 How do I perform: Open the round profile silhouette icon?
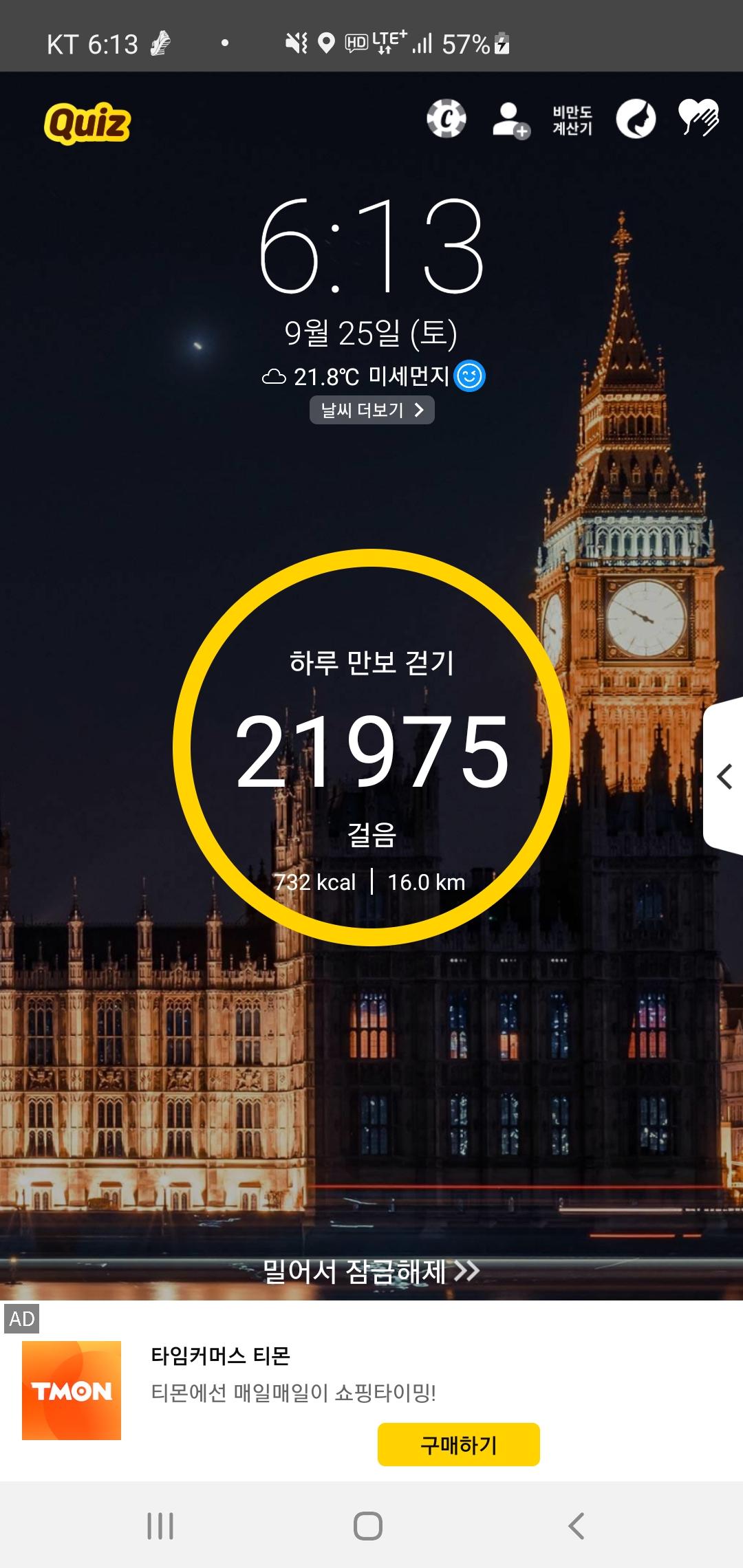(x=636, y=119)
